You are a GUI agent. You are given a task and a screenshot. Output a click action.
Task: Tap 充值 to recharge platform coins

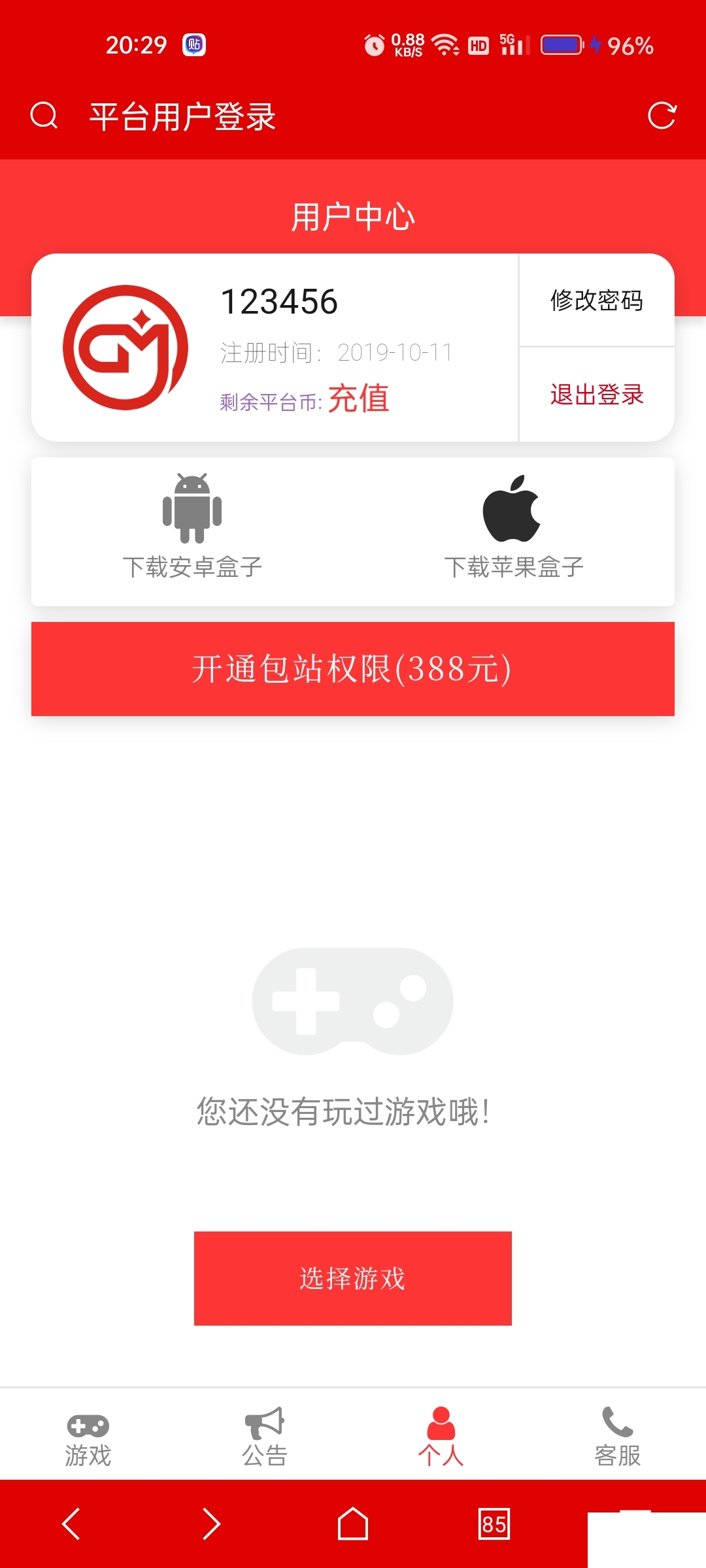click(x=358, y=399)
